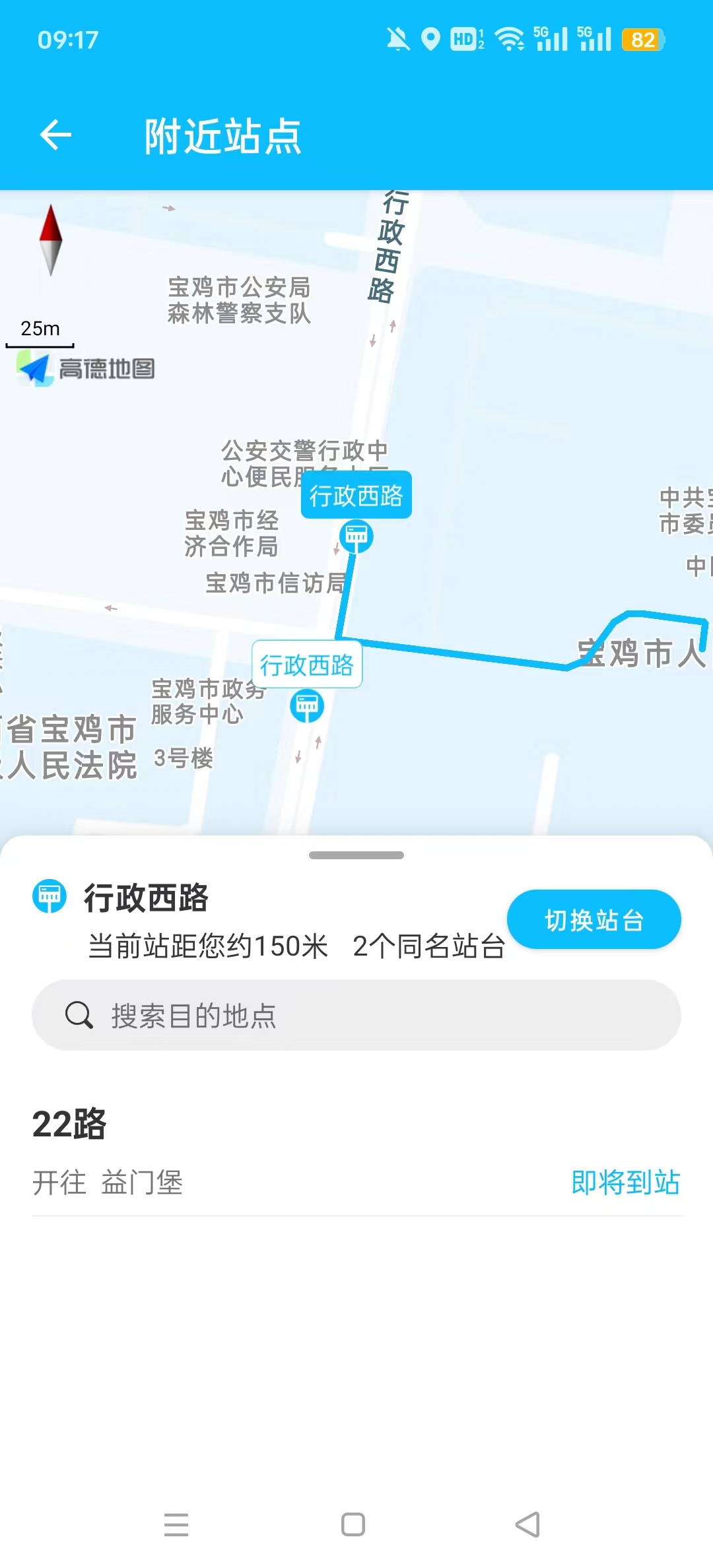Open the 22路 bus line to 益门堡
Screen dimensions: 713x1568
click(356, 1152)
